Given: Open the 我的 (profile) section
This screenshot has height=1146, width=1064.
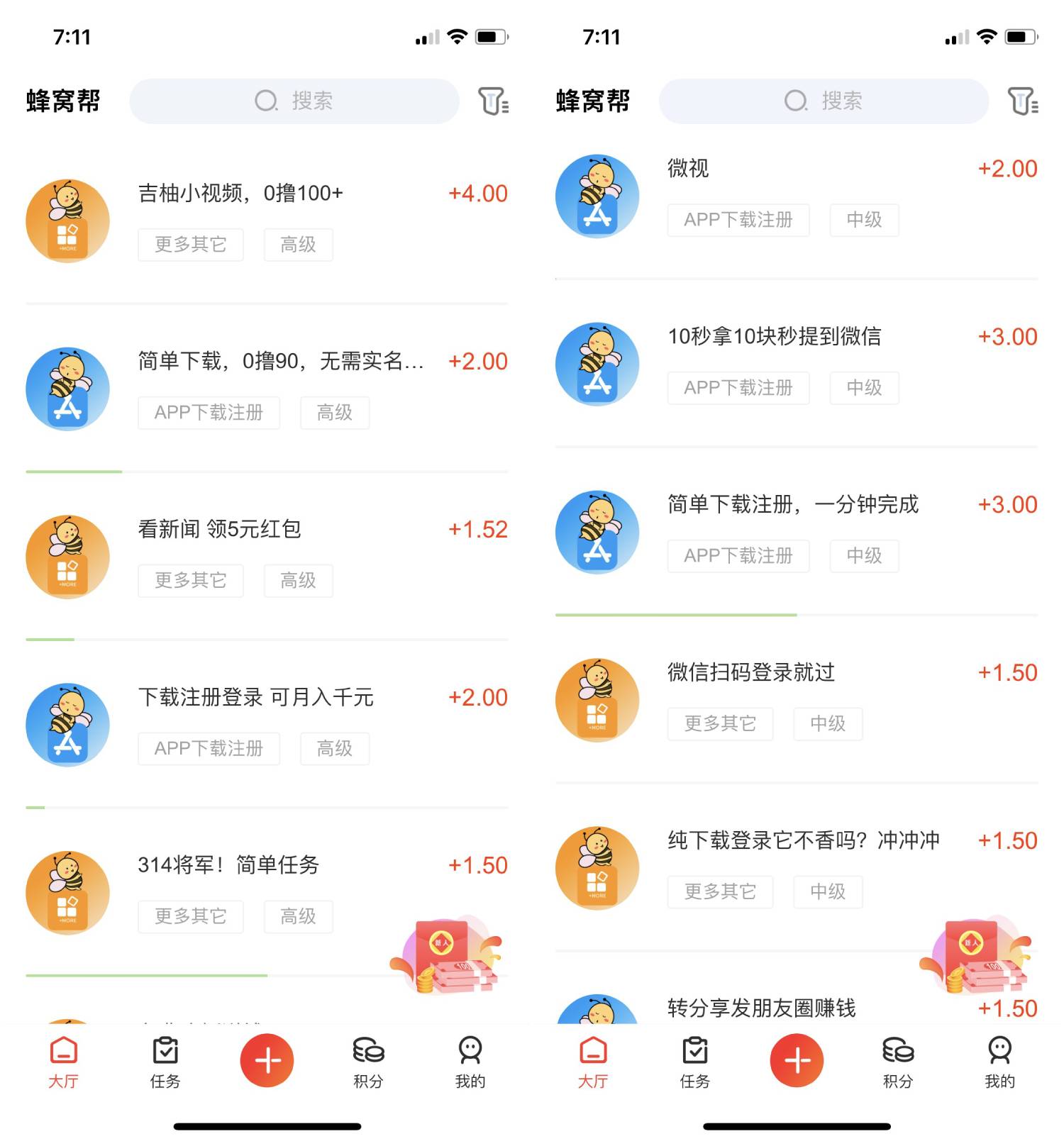Looking at the screenshot, I should [x=470, y=1064].
